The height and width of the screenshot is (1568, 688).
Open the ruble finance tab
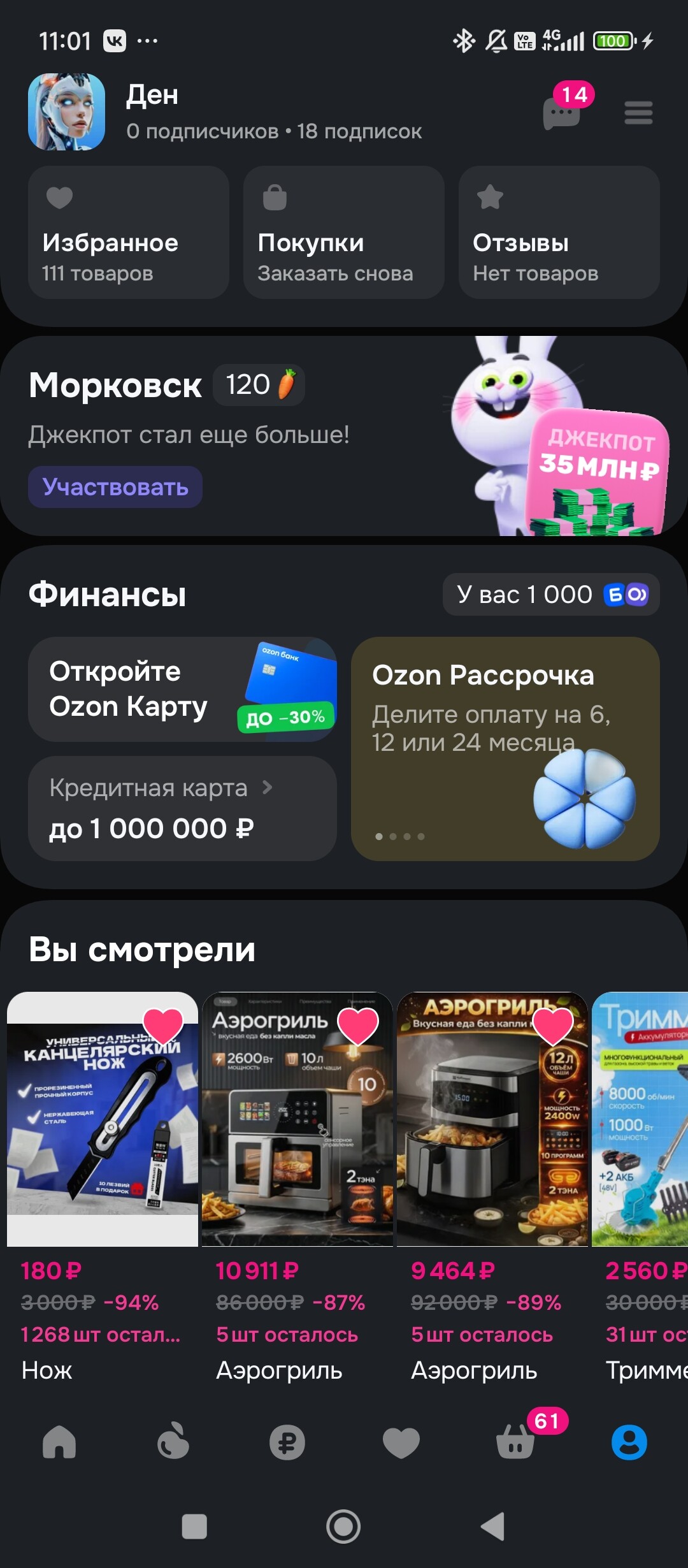click(287, 1442)
